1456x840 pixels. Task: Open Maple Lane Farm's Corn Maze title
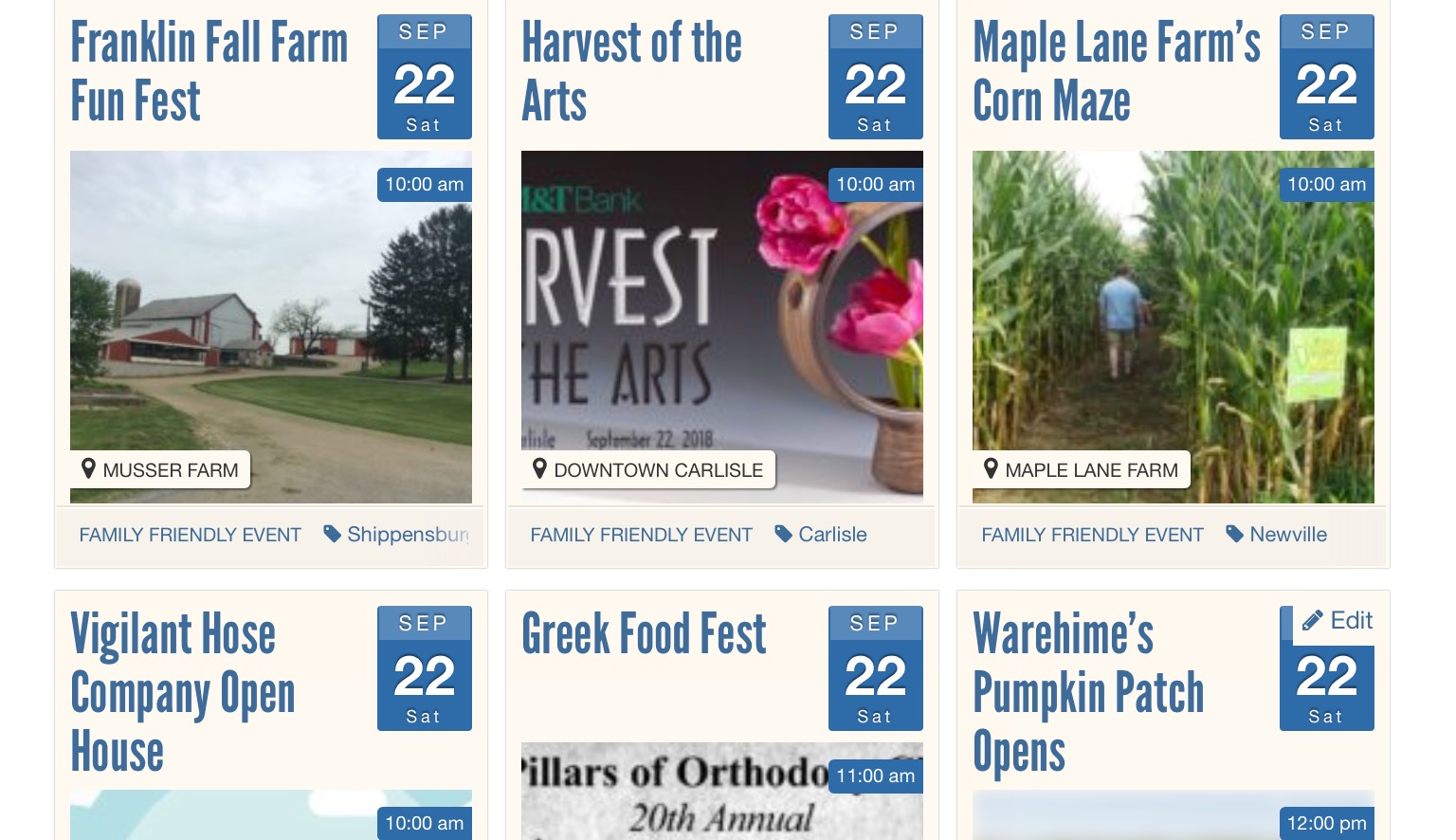point(1116,71)
